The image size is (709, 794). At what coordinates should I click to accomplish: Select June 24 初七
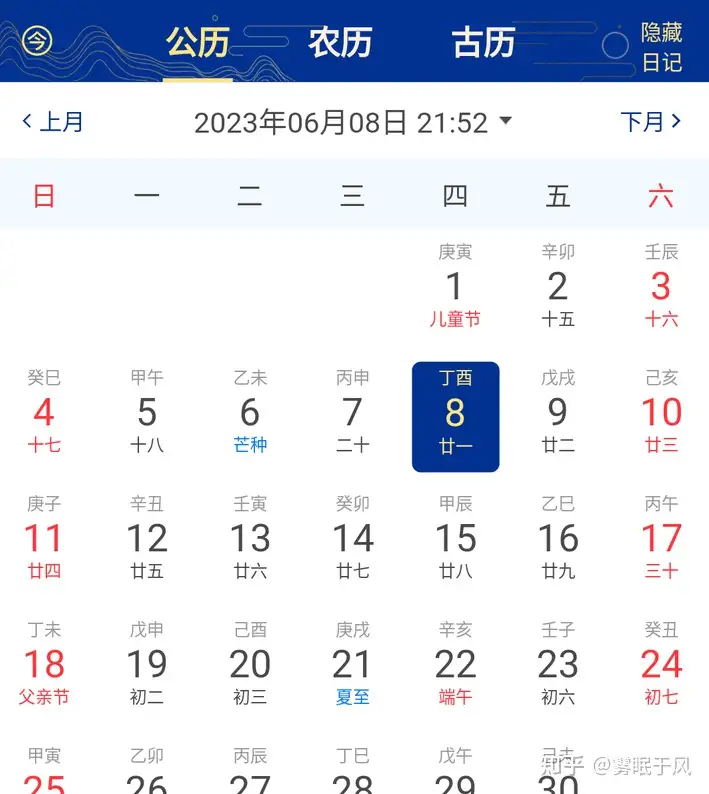(x=661, y=665)
